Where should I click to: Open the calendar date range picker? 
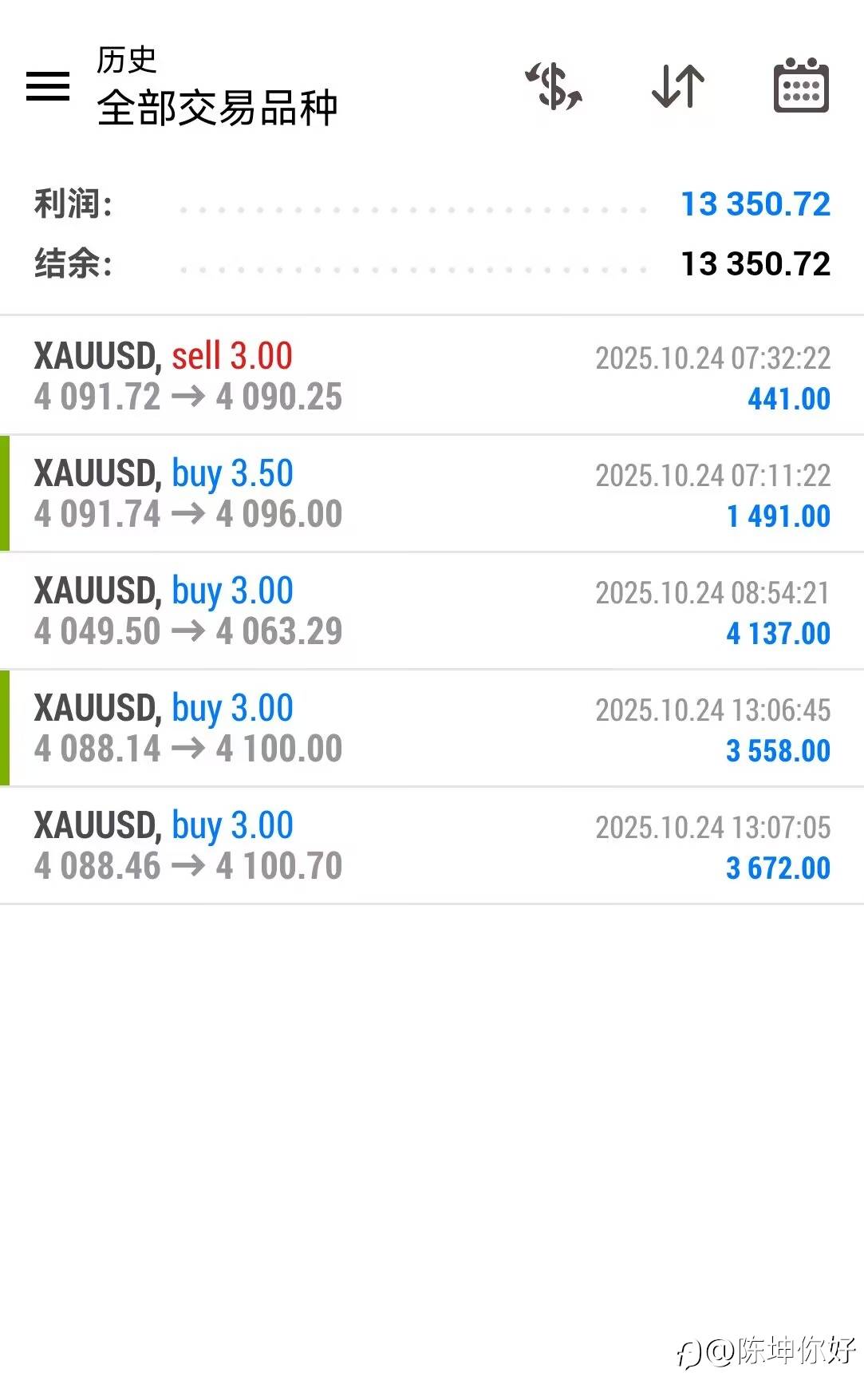(801, 86)
